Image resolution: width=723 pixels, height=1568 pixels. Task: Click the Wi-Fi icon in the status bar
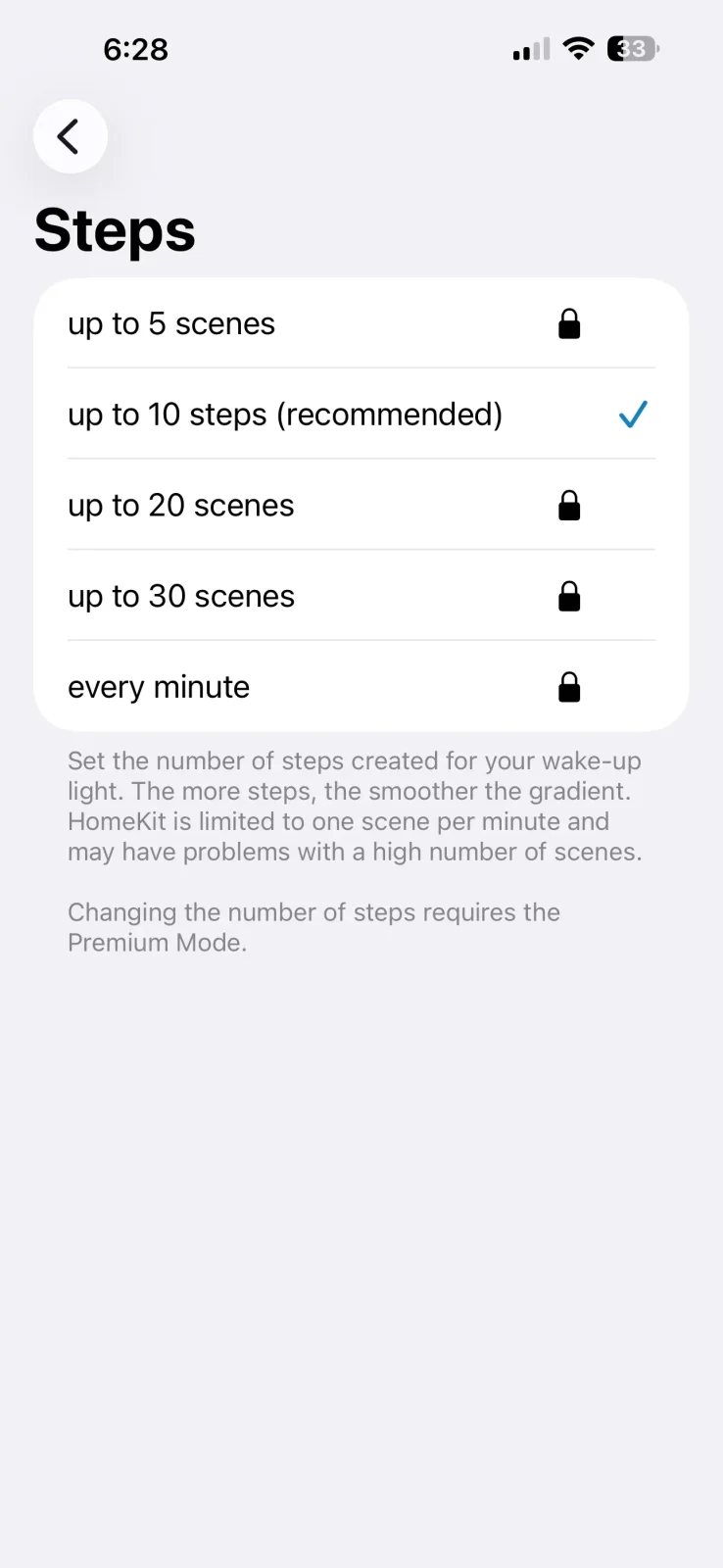click(578, 49)
